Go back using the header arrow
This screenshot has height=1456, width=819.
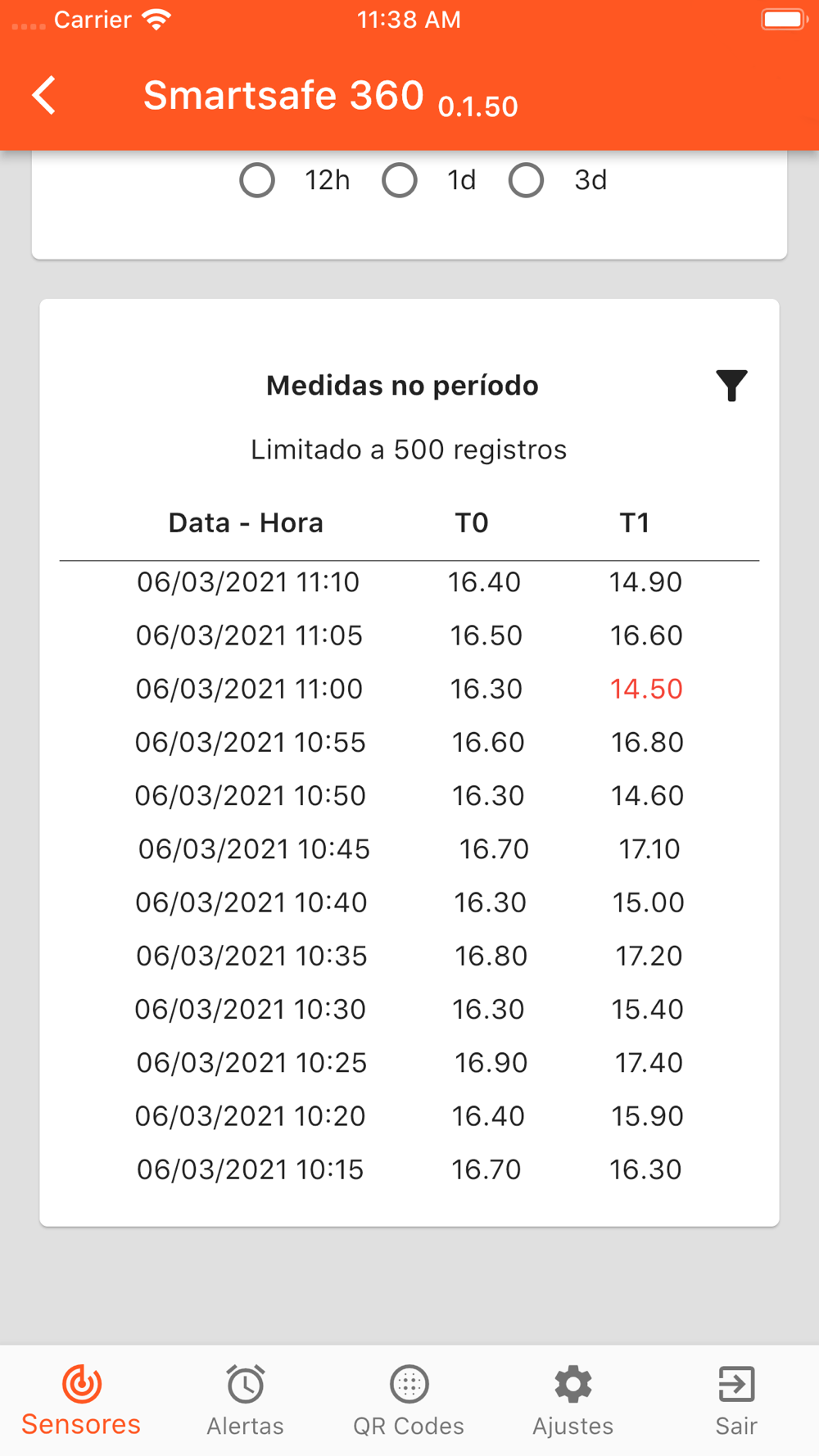click(45, 95)
